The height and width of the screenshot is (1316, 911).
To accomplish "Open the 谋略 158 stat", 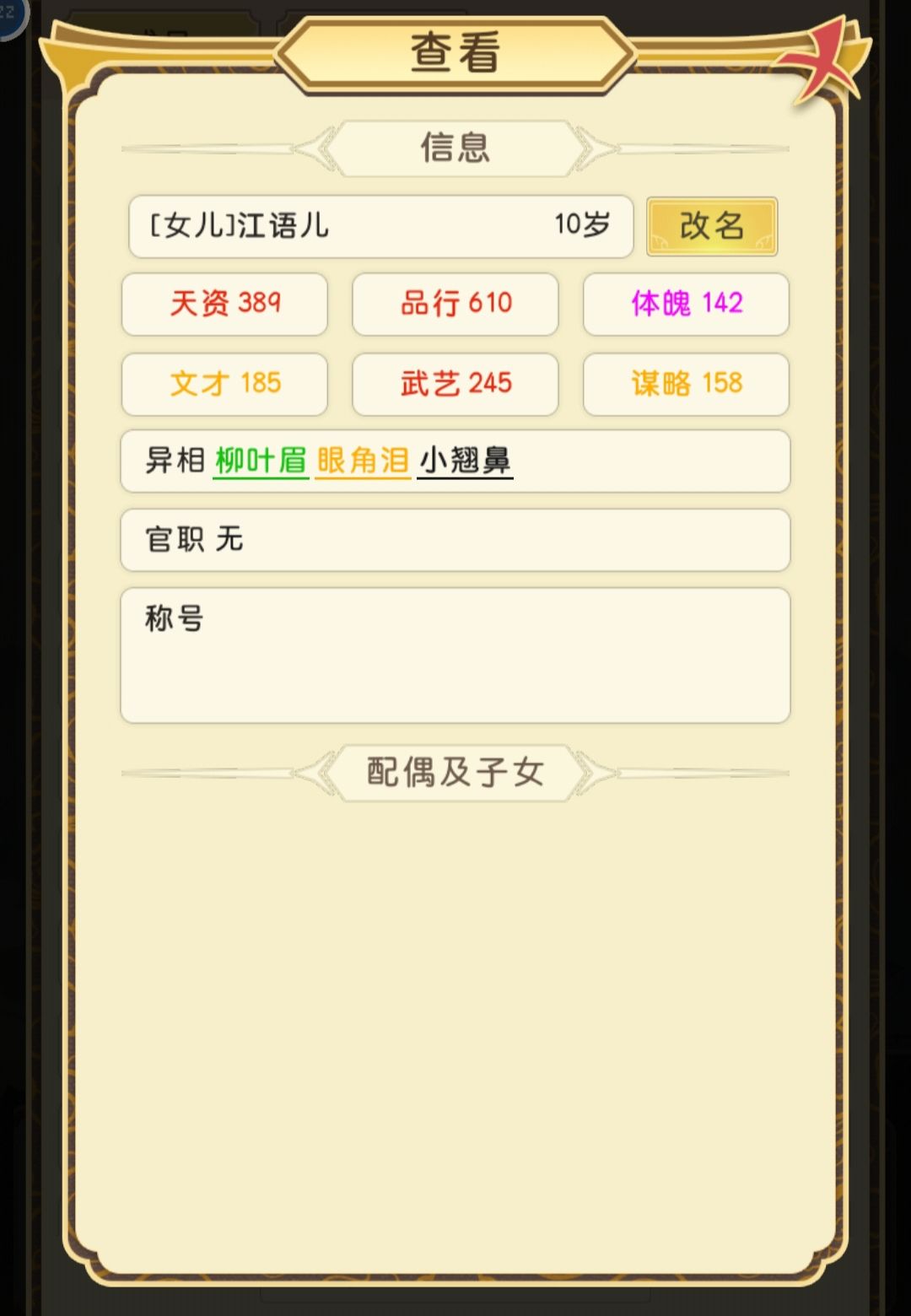I will [685, 384].
